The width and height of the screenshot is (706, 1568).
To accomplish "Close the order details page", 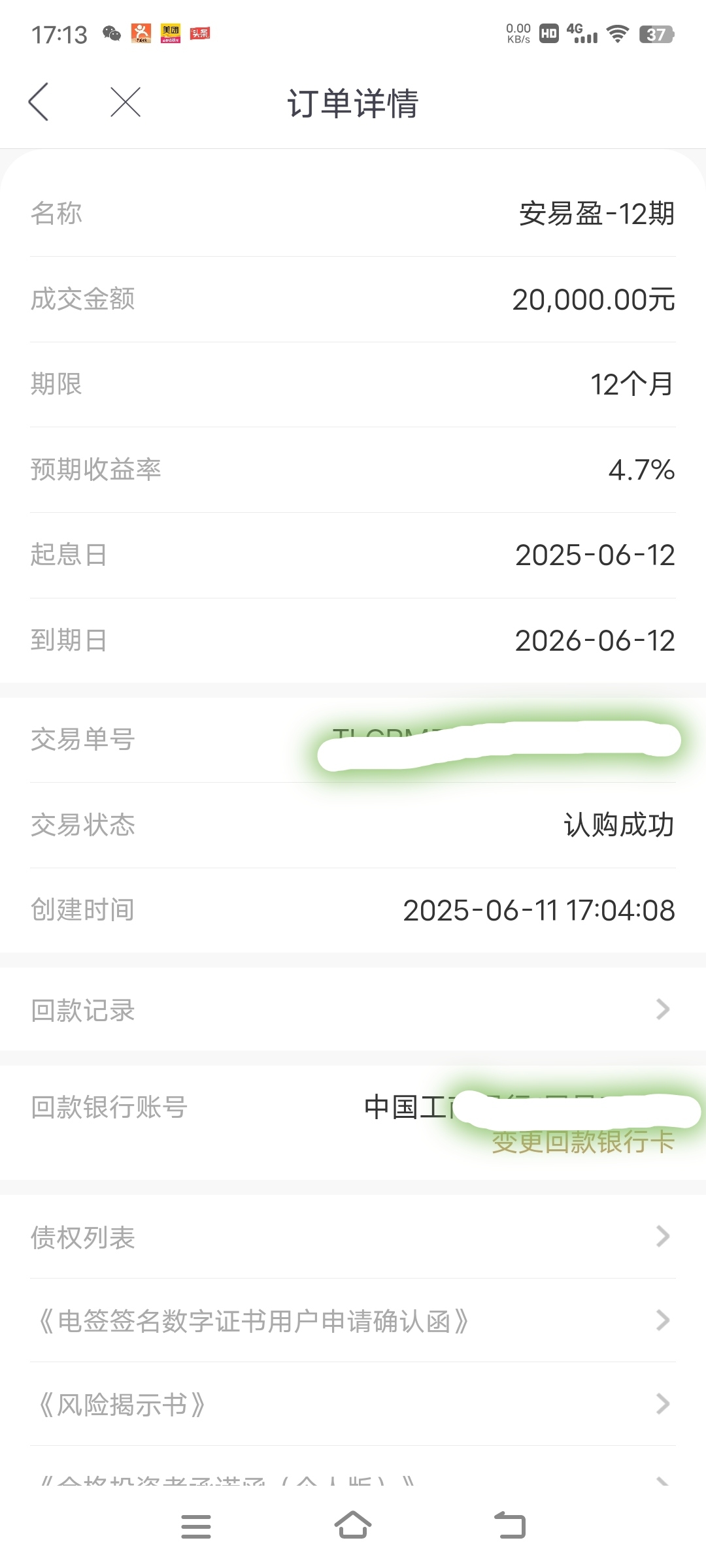I will (126, 102).
